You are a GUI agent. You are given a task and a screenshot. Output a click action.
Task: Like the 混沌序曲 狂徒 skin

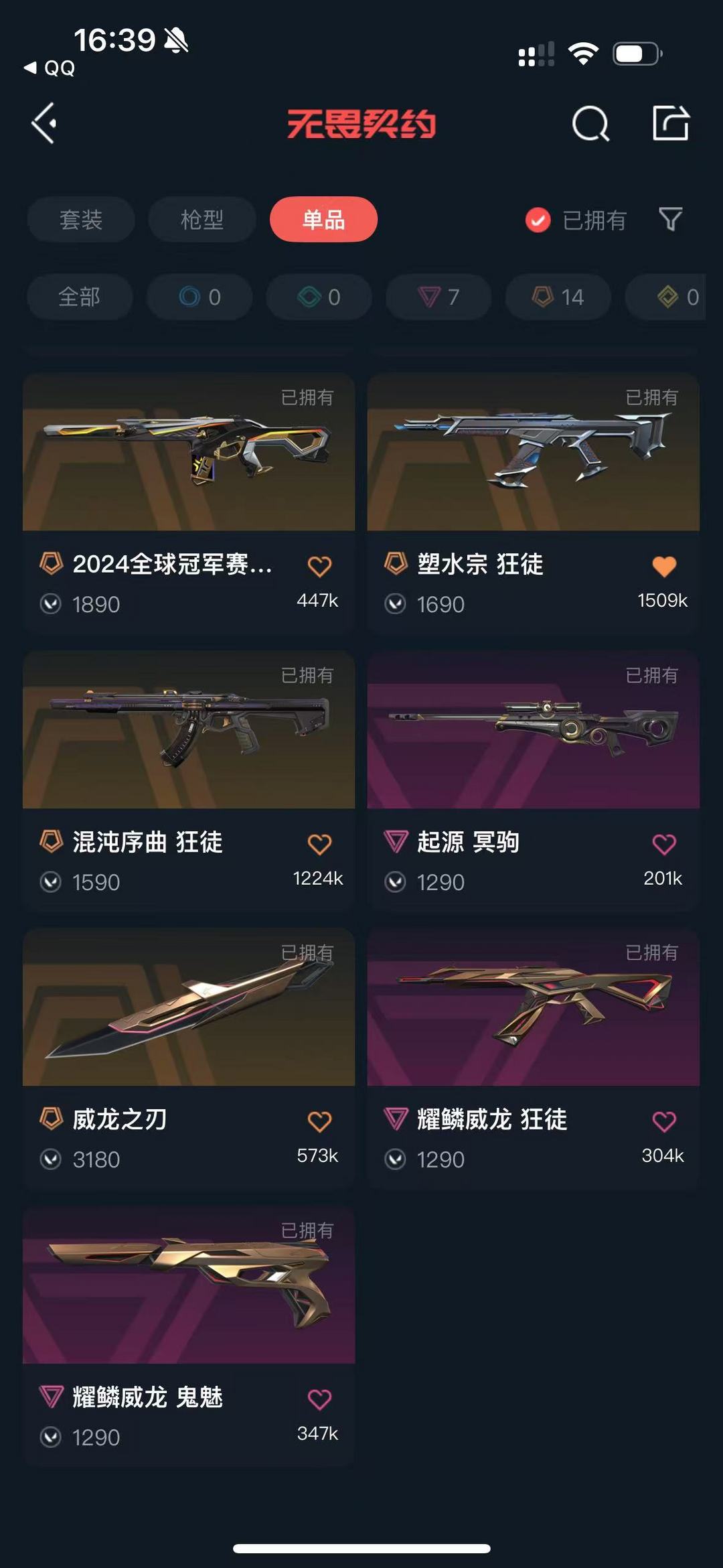(319, 844)
